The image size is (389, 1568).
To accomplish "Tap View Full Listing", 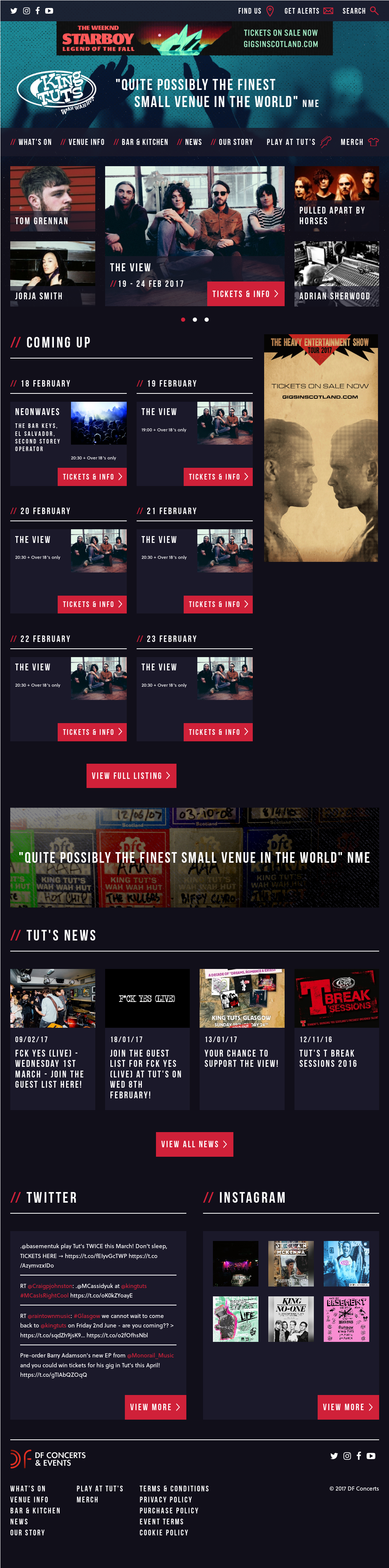I will tap(131, 775).
